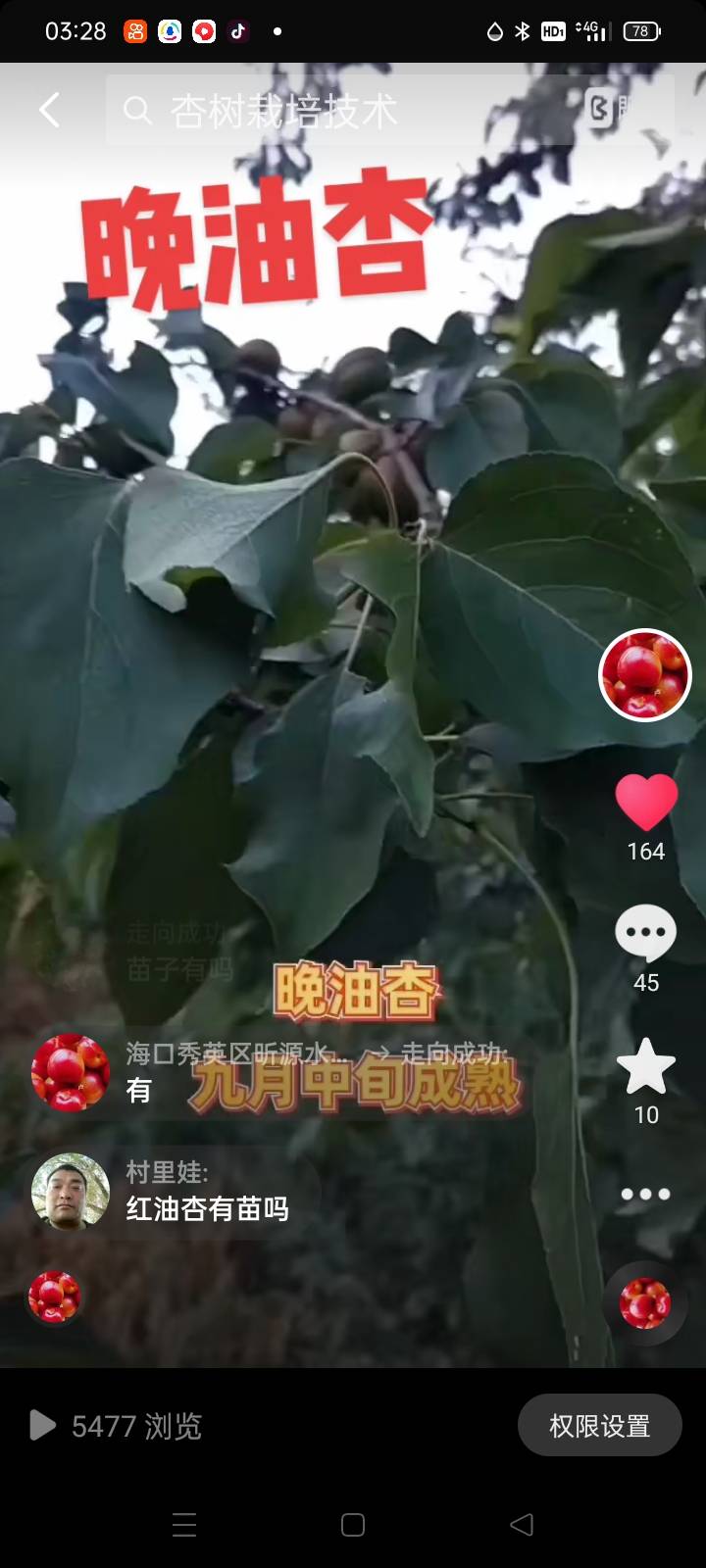
Task: Go to the system home screen
Action: click(353, 1524)
